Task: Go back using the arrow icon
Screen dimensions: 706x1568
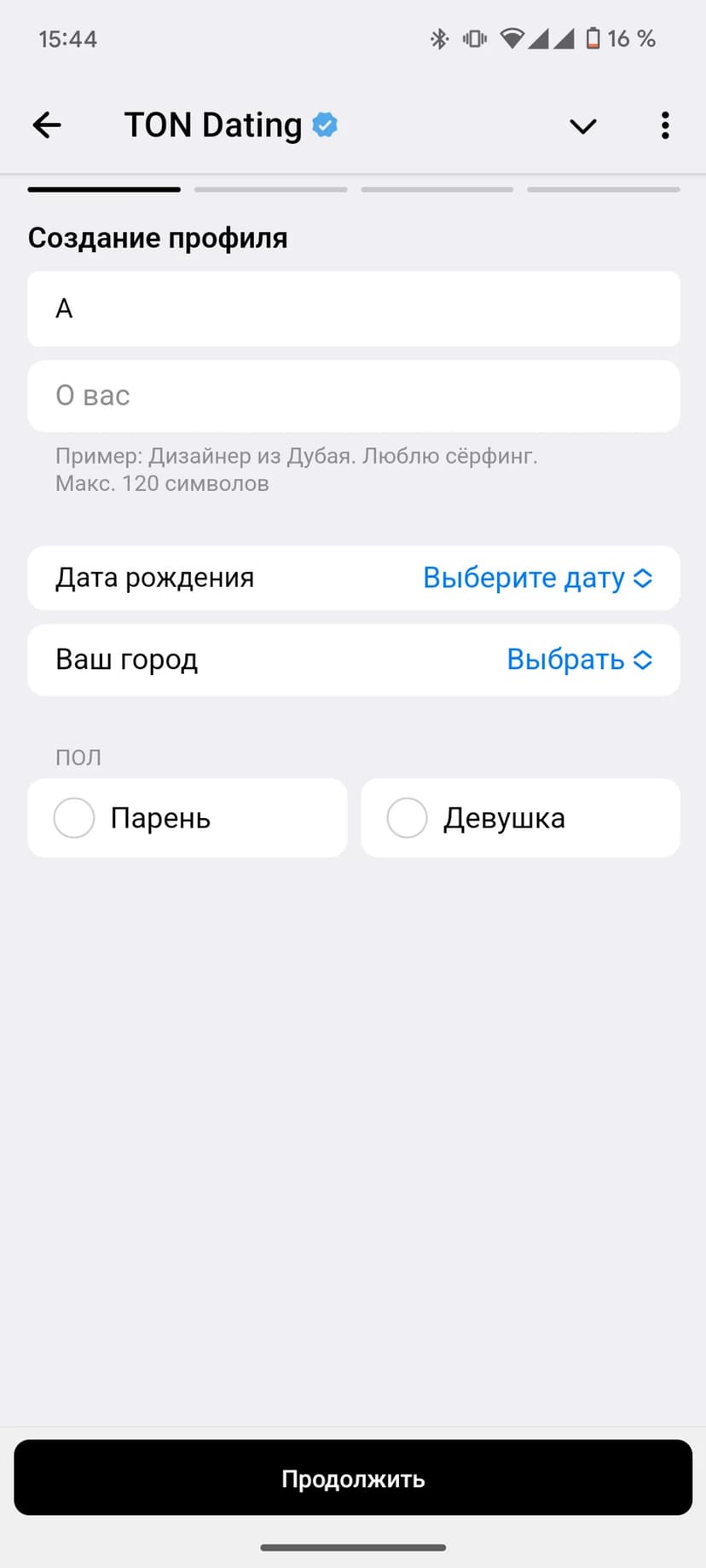Action: tap(47, 125)
